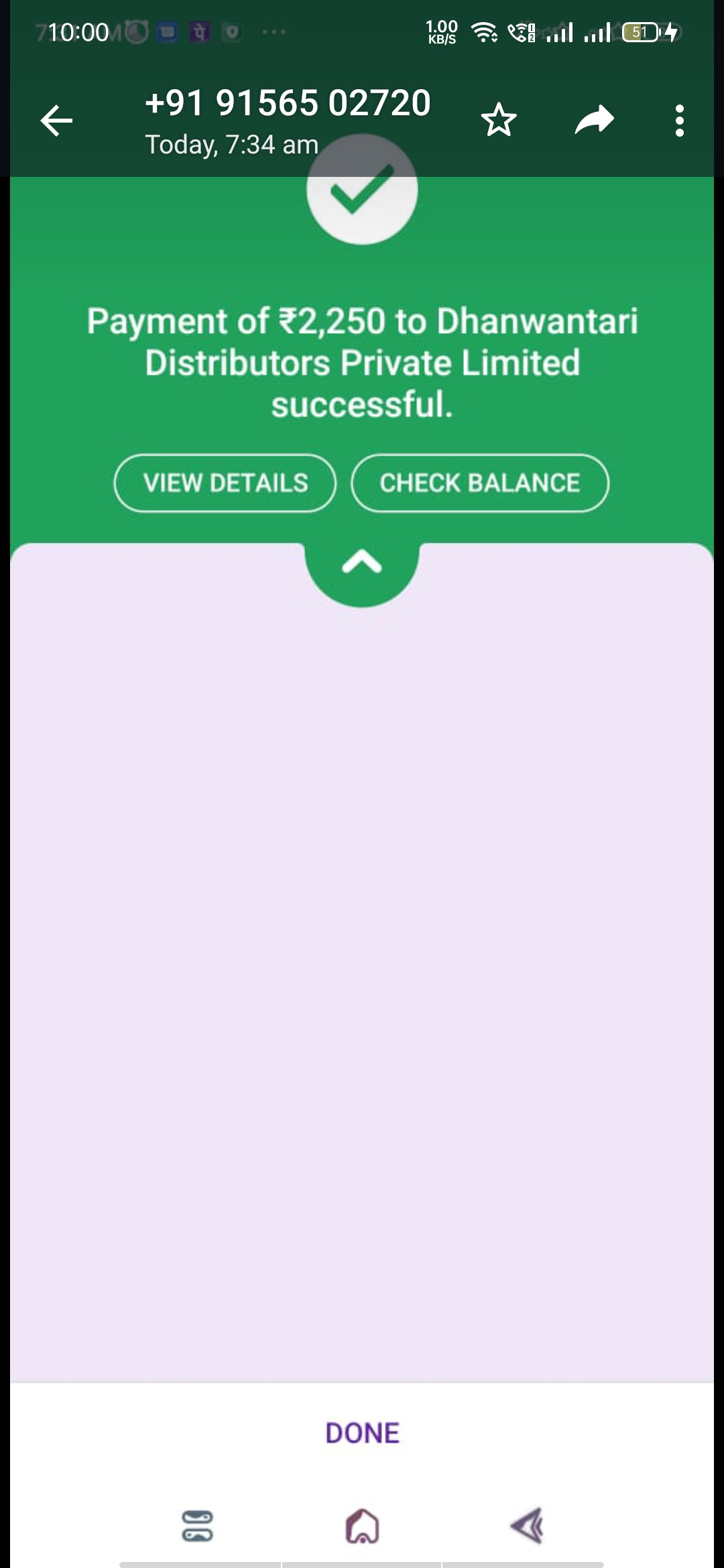Open the three-dot overflow menu

680,121
